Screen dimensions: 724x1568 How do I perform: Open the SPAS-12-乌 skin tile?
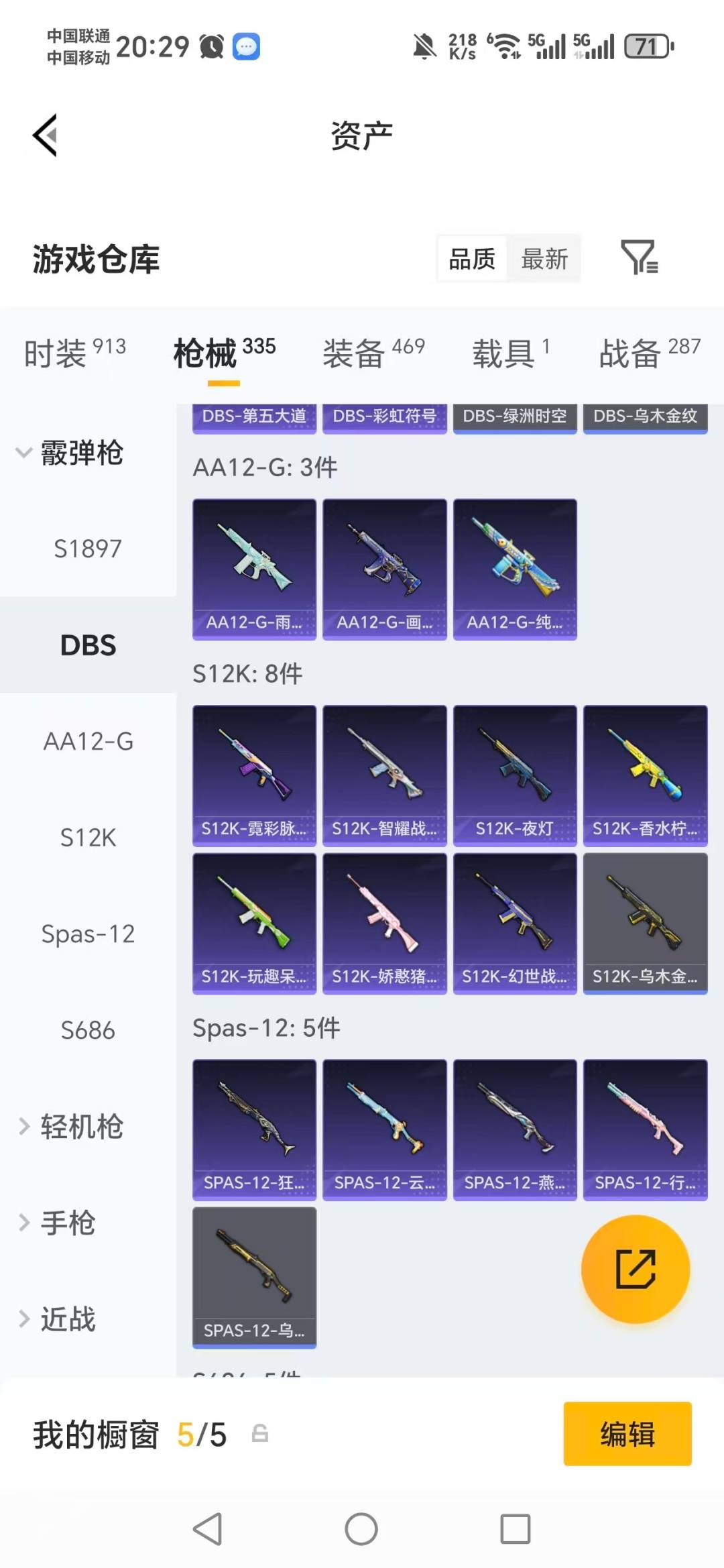pos(254,1277)
